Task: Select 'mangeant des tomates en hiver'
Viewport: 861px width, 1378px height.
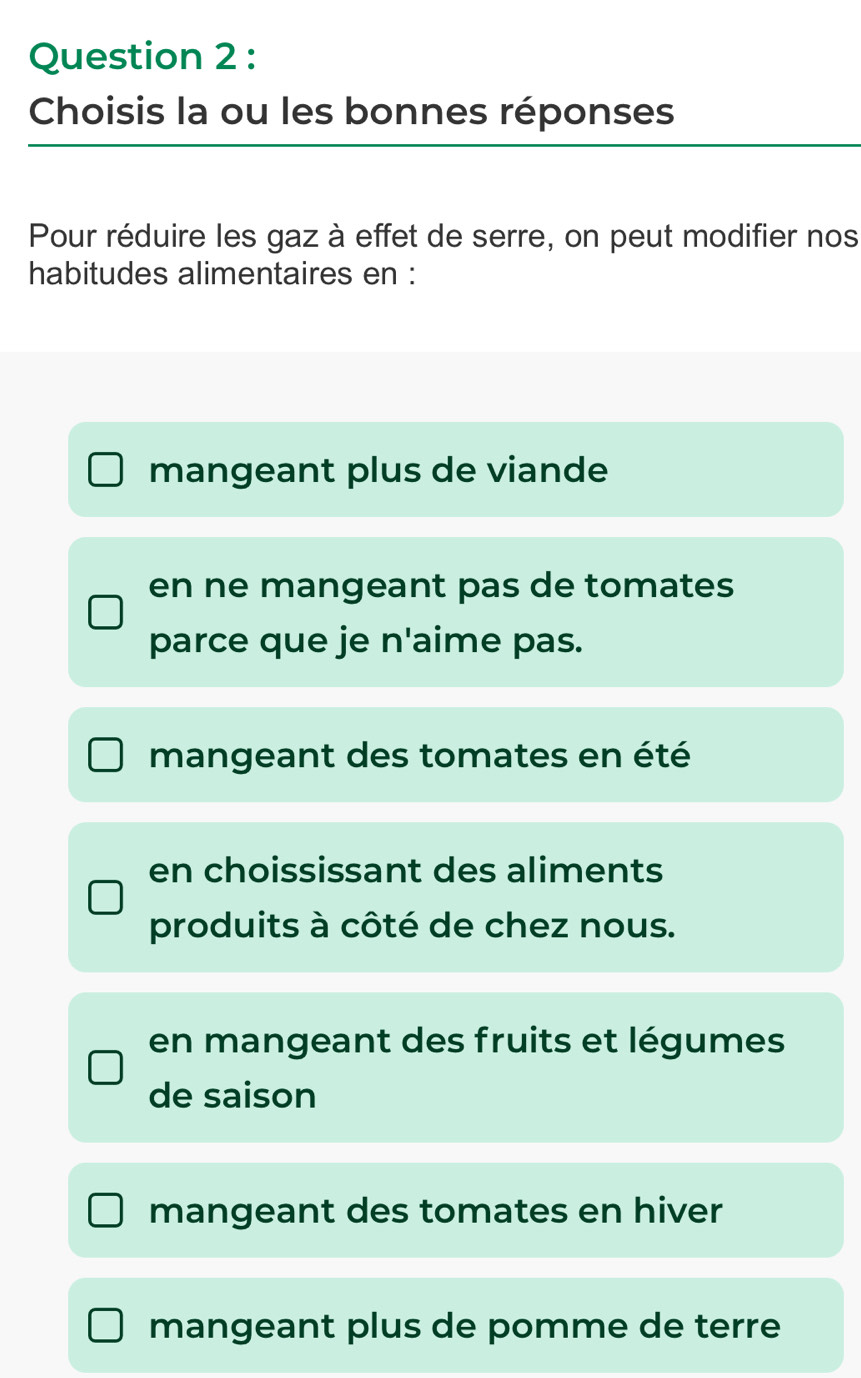Action: [106, 1210]
